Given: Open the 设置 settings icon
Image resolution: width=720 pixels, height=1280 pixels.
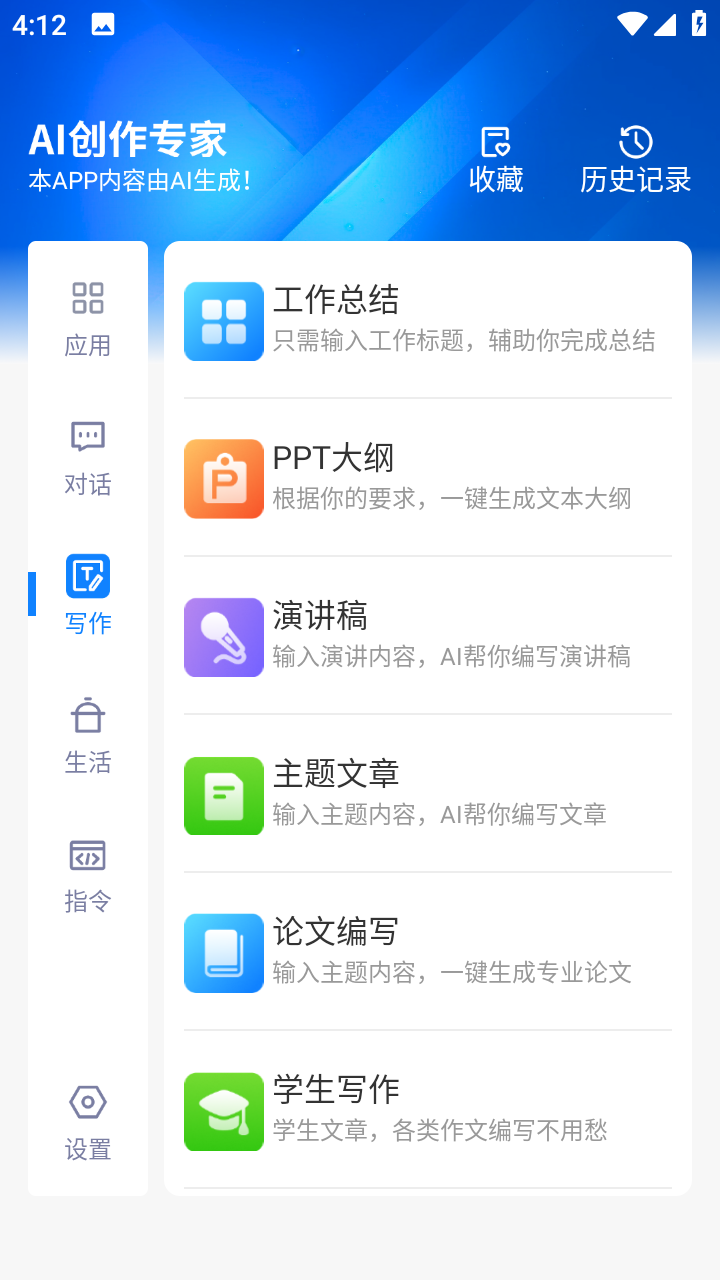Looking at the screenshot, I should point(87,1100).
